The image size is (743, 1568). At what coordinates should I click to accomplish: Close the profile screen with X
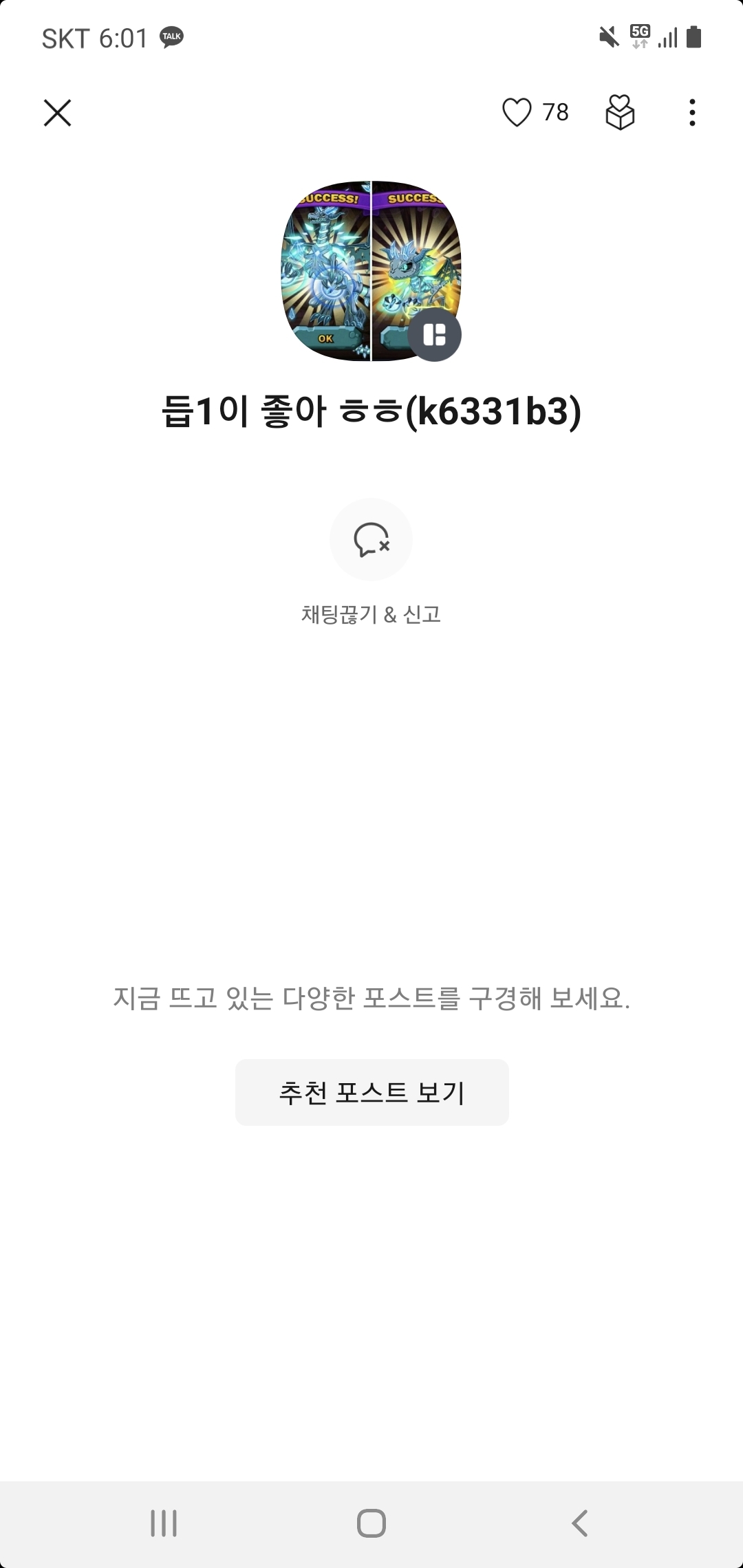(58, 113)
